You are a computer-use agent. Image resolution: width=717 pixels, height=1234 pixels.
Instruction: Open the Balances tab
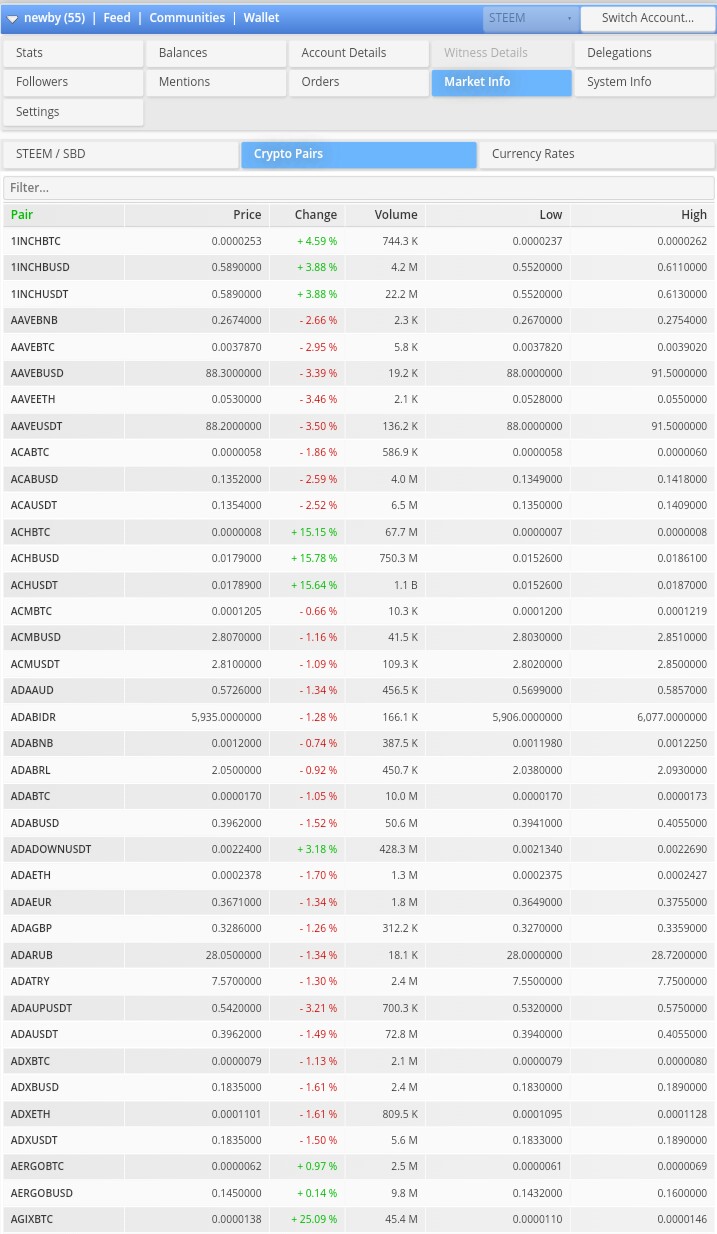click(216, 53)
